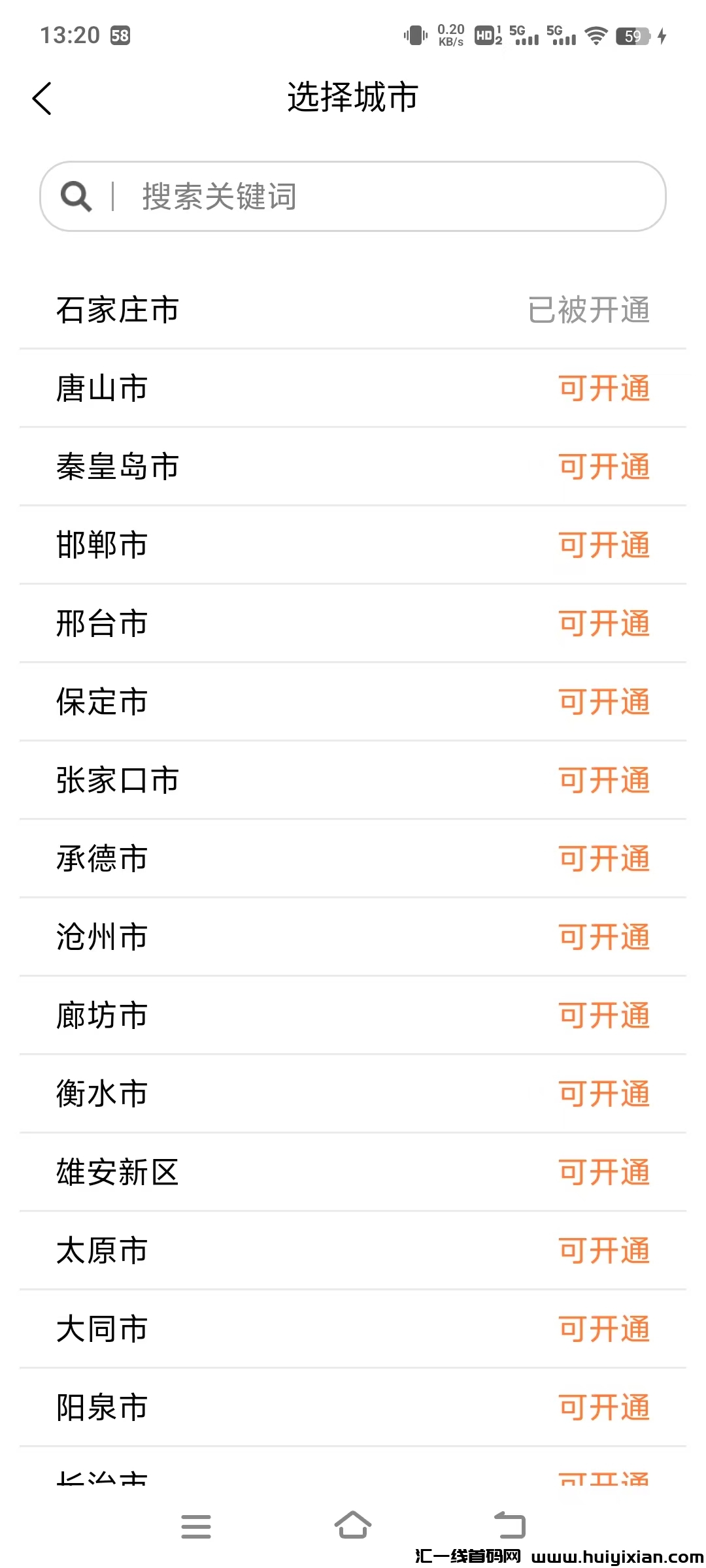
Task: Select 保定市 in the list
Action: (x=353, y=702)
